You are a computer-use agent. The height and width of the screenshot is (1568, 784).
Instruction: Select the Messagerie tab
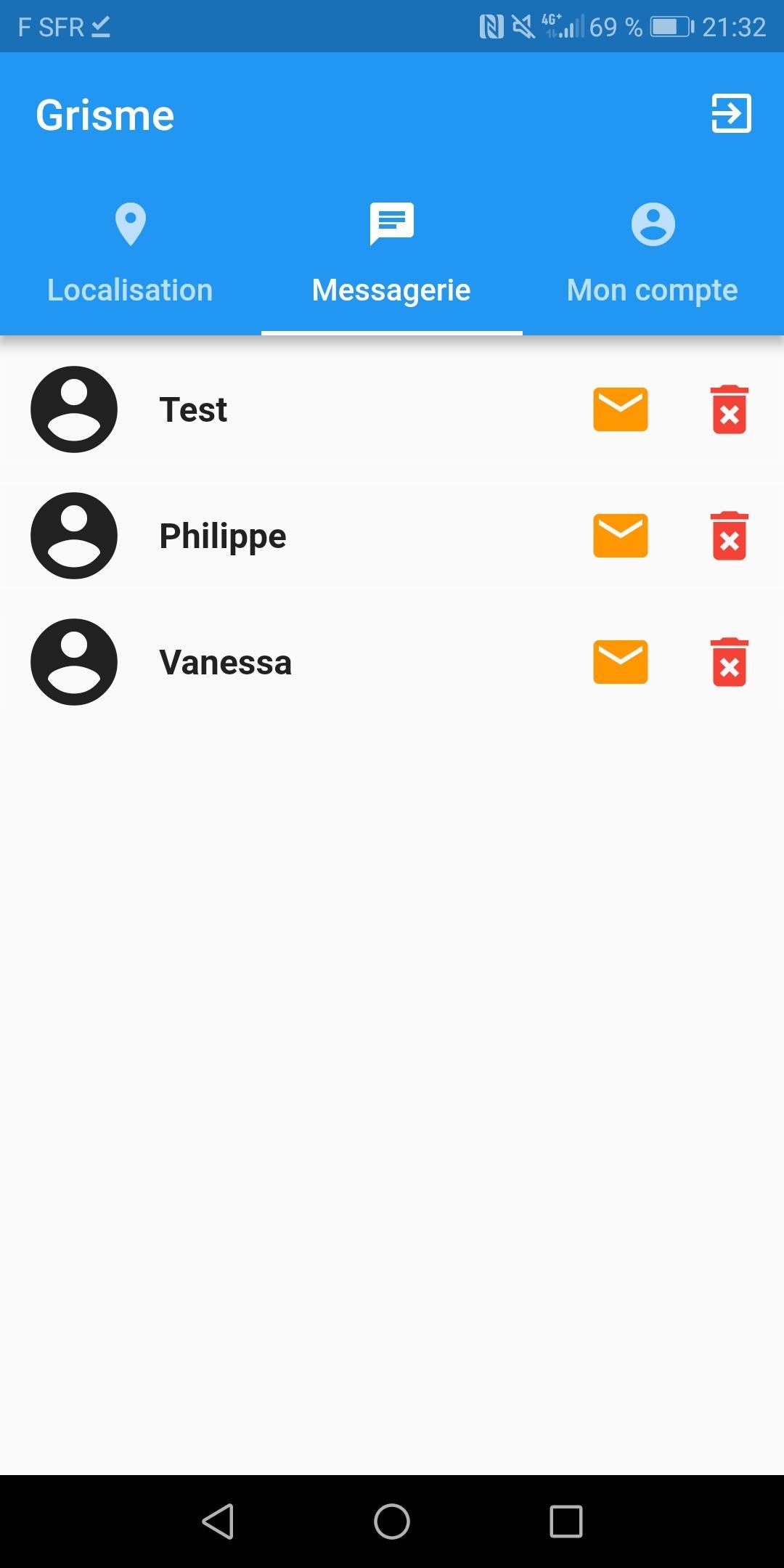[392, 254]
